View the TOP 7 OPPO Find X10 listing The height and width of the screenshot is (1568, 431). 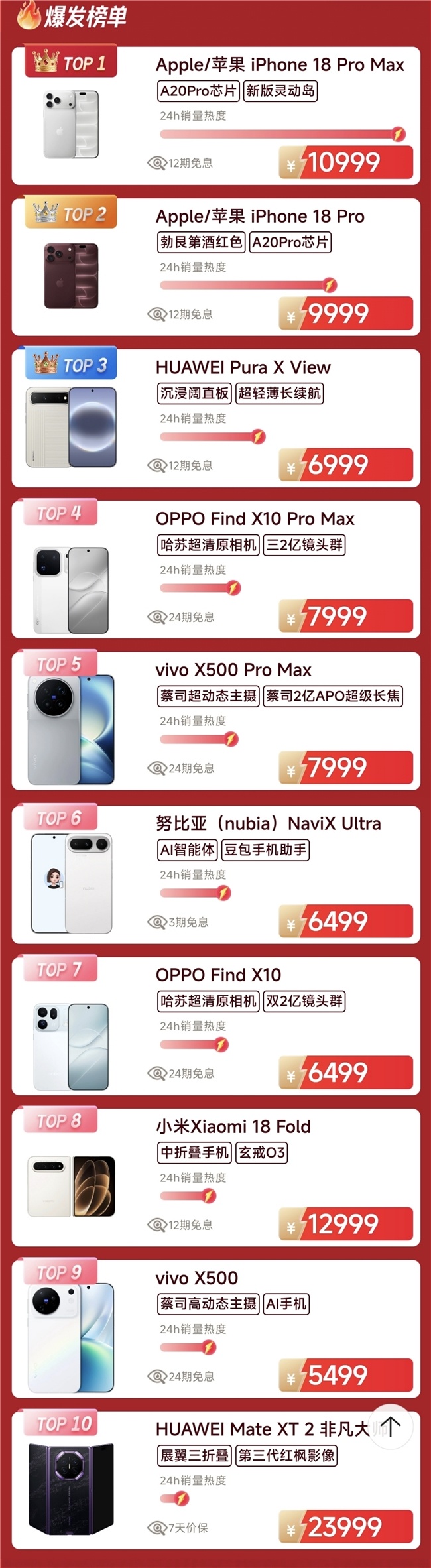point(215,1026)
